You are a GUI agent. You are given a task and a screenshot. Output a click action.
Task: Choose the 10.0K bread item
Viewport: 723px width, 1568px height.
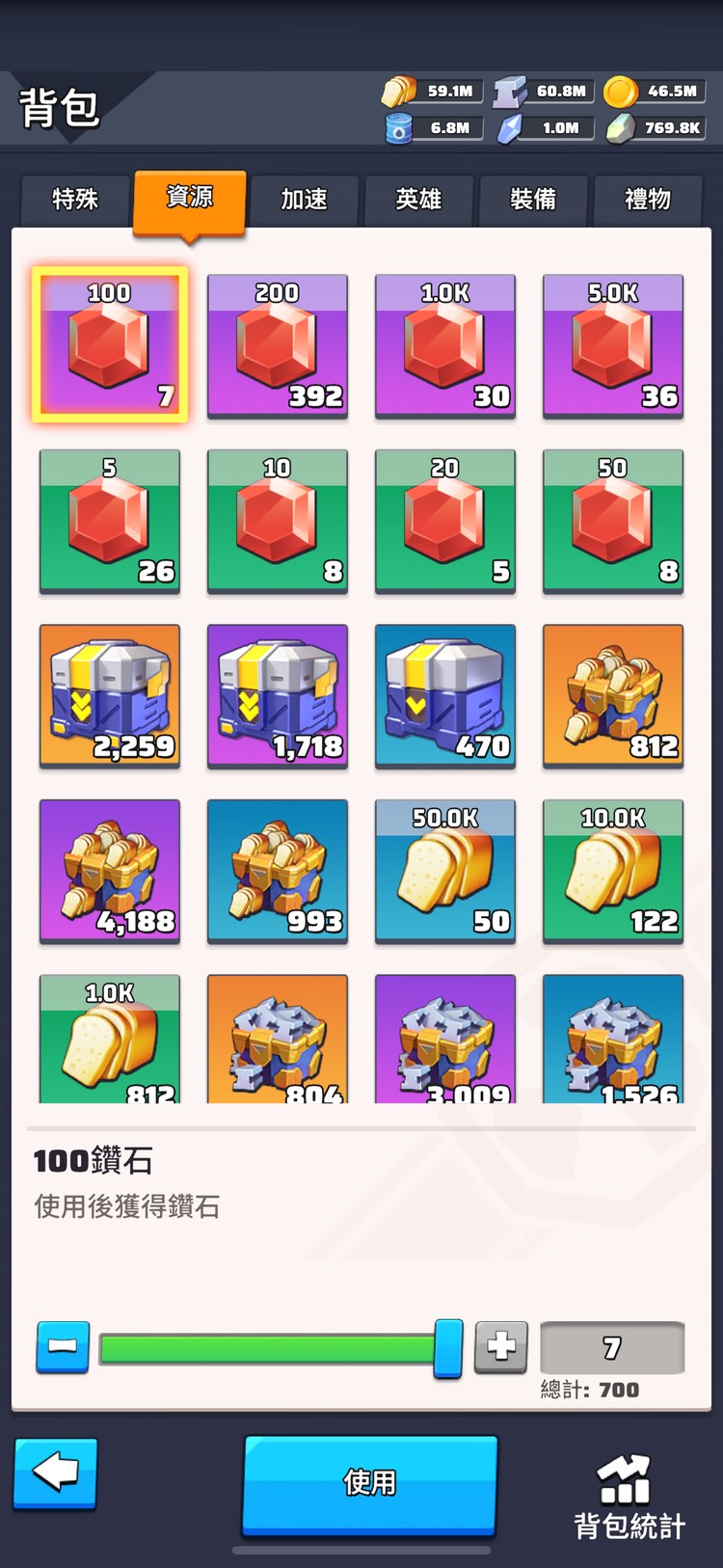[613, 871]
